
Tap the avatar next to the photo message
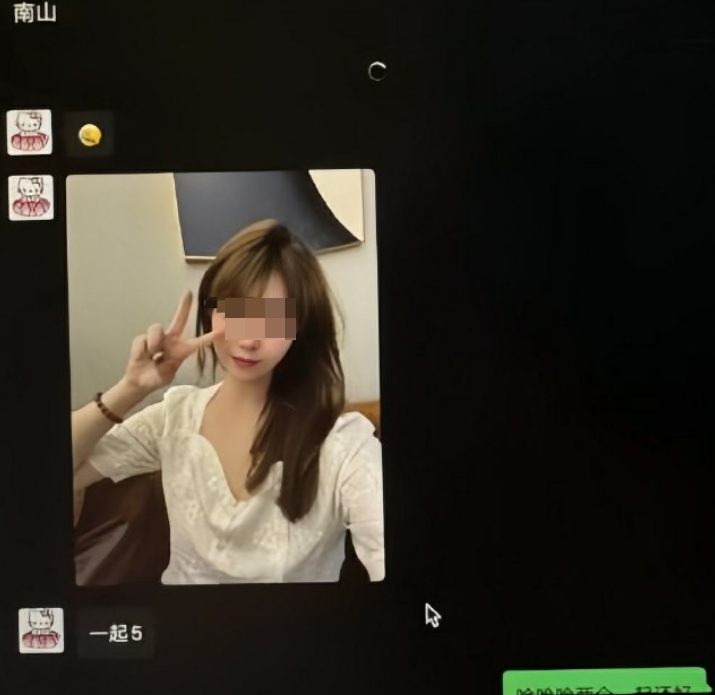[x=29, y=197]
